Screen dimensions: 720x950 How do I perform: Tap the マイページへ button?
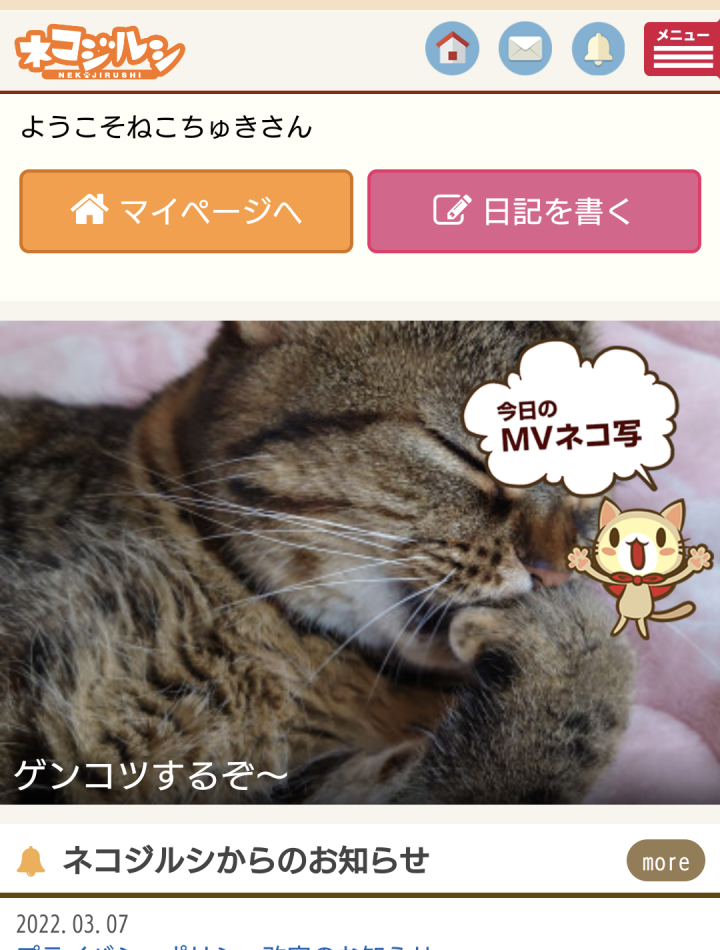coord(186,211)
